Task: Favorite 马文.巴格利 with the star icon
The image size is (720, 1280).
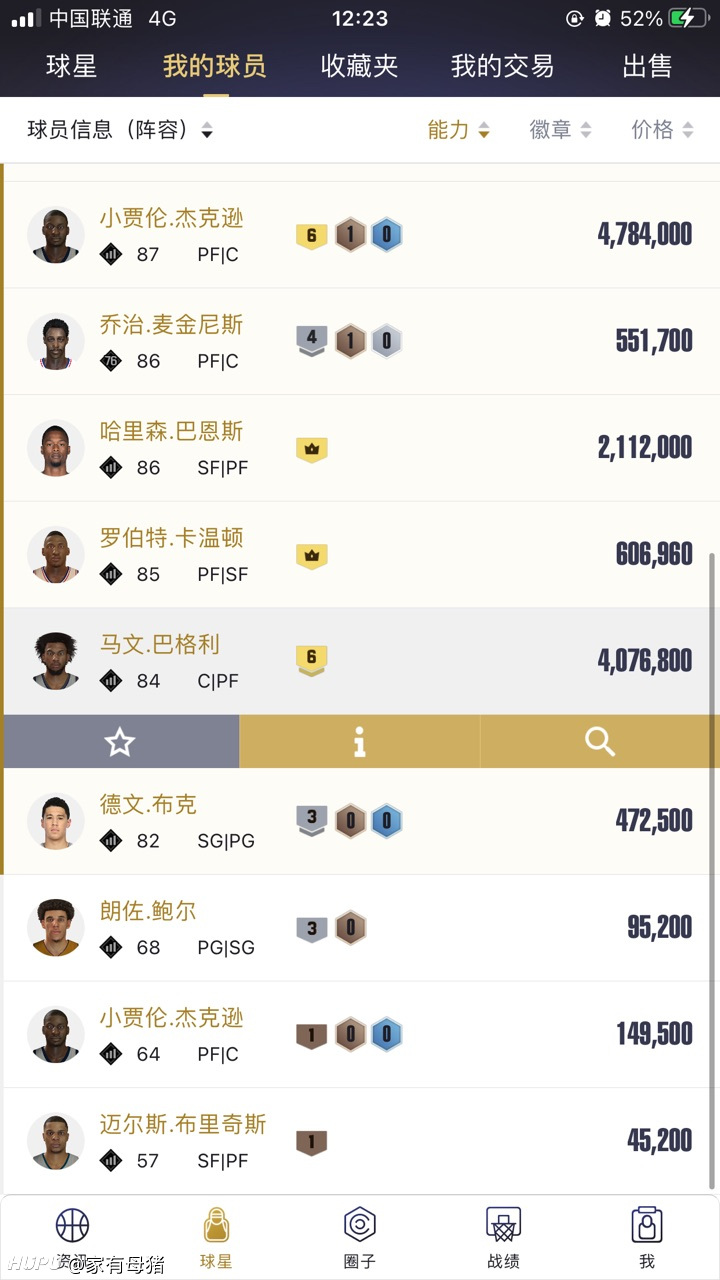Action: tap(120, 742)
